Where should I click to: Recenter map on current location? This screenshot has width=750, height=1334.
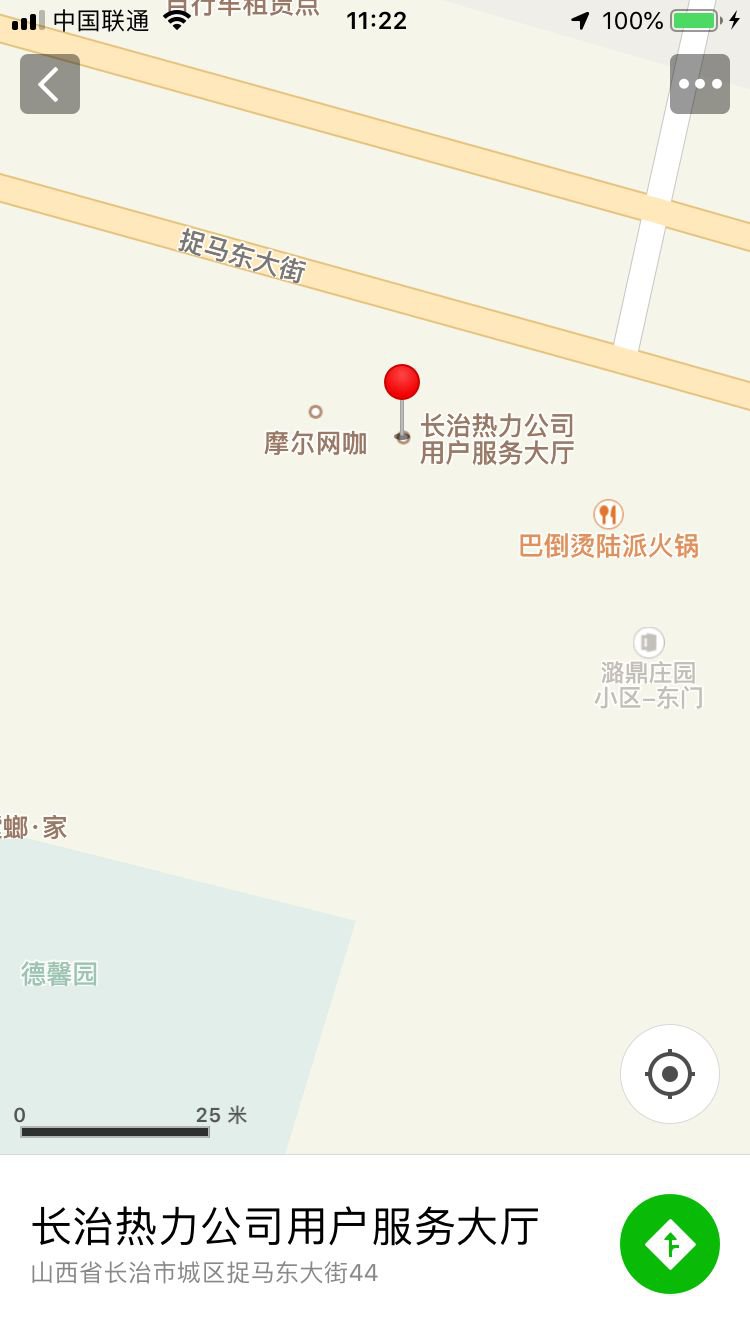click(x=670, y=1074)
